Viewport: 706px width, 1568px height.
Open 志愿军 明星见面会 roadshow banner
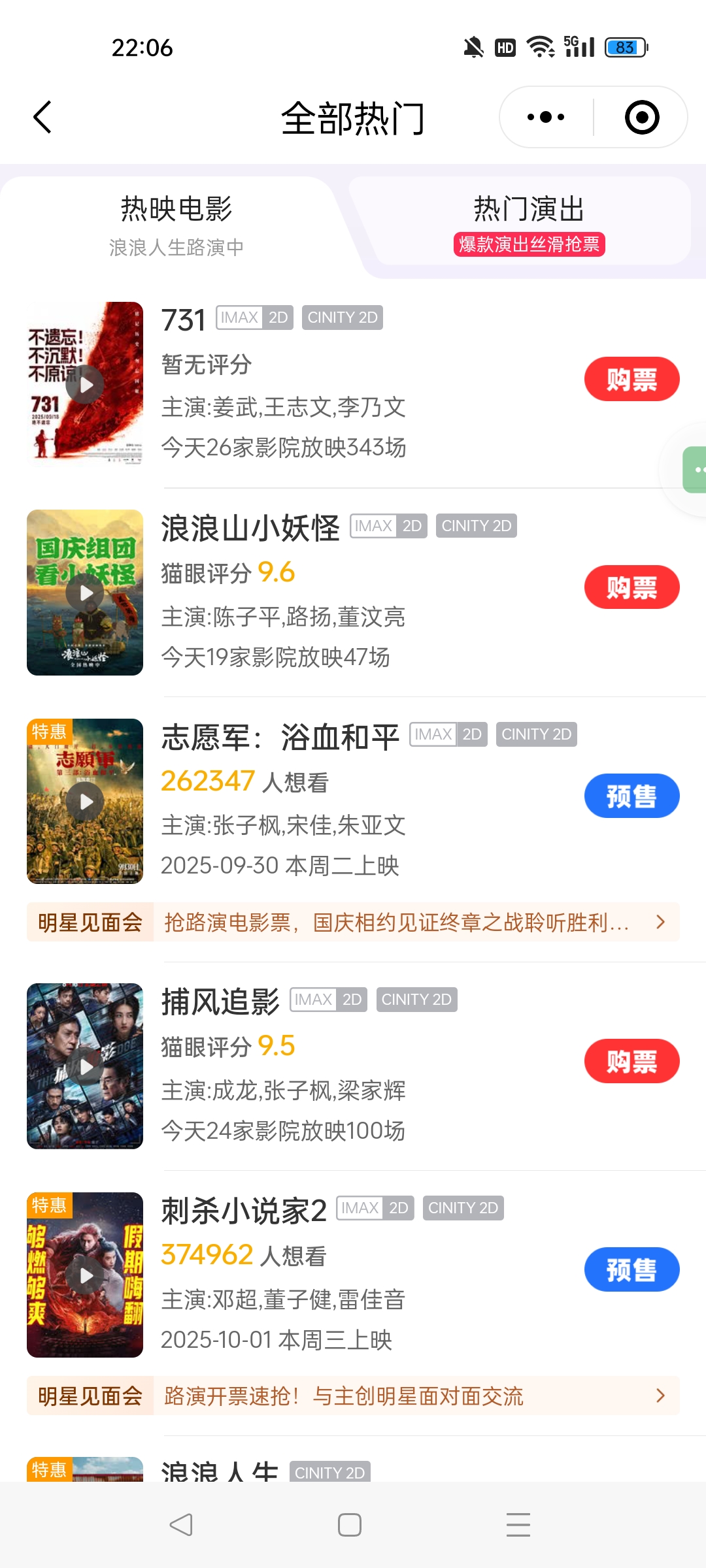[353, 922]
